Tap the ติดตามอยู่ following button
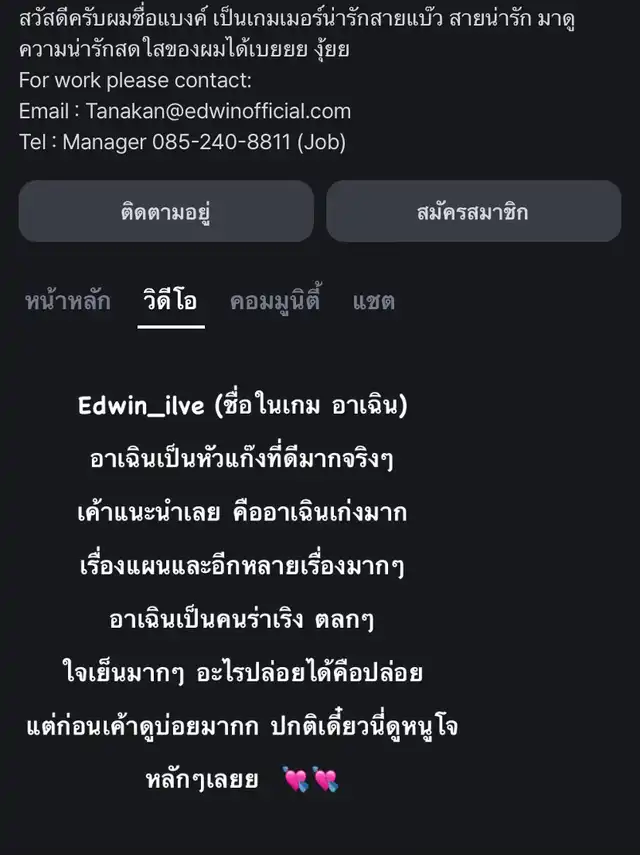This screenshot has width=640, height=855. pyautogui.click(x=166, y=211)
